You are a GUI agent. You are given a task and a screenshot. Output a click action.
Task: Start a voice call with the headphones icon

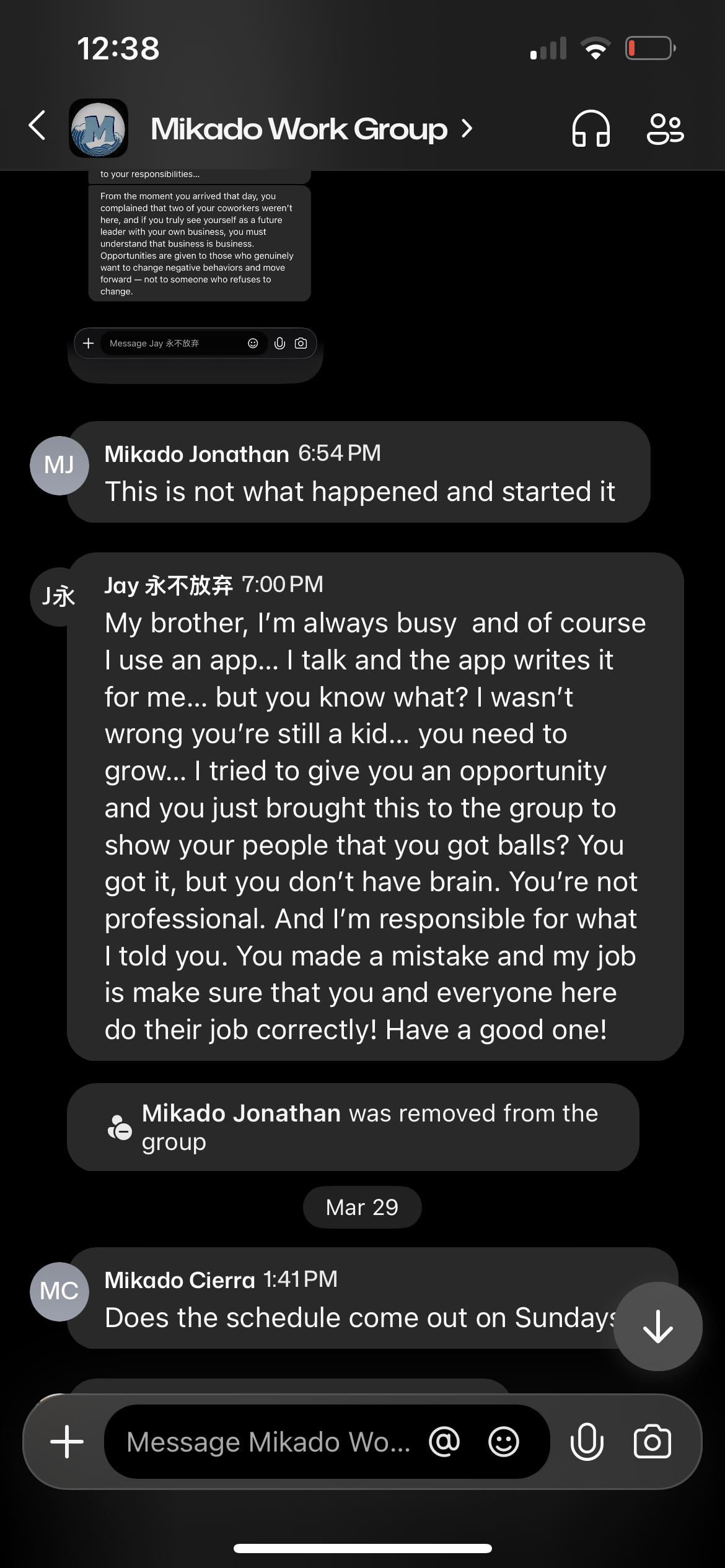(x=591, y=128)
